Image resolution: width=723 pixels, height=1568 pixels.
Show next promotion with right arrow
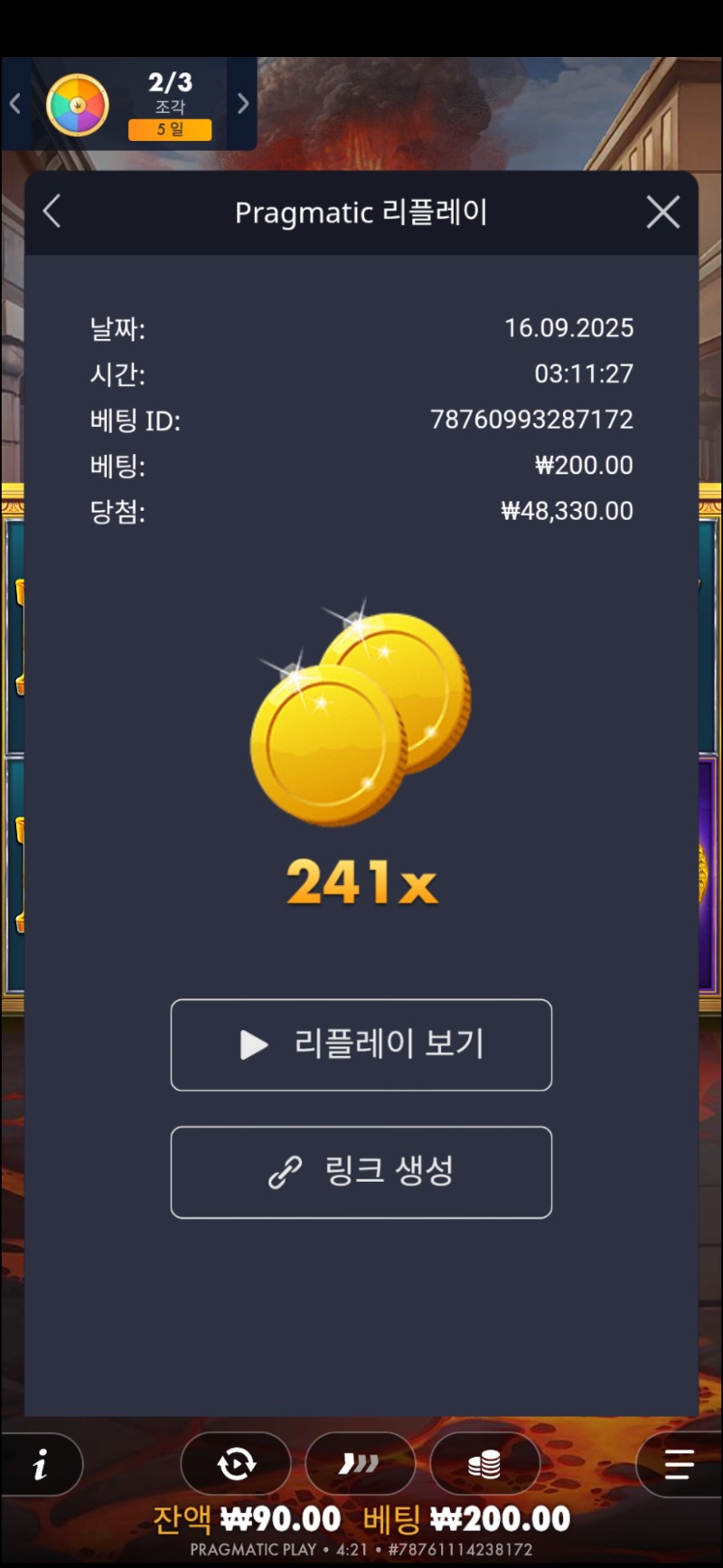coord(242,104)
